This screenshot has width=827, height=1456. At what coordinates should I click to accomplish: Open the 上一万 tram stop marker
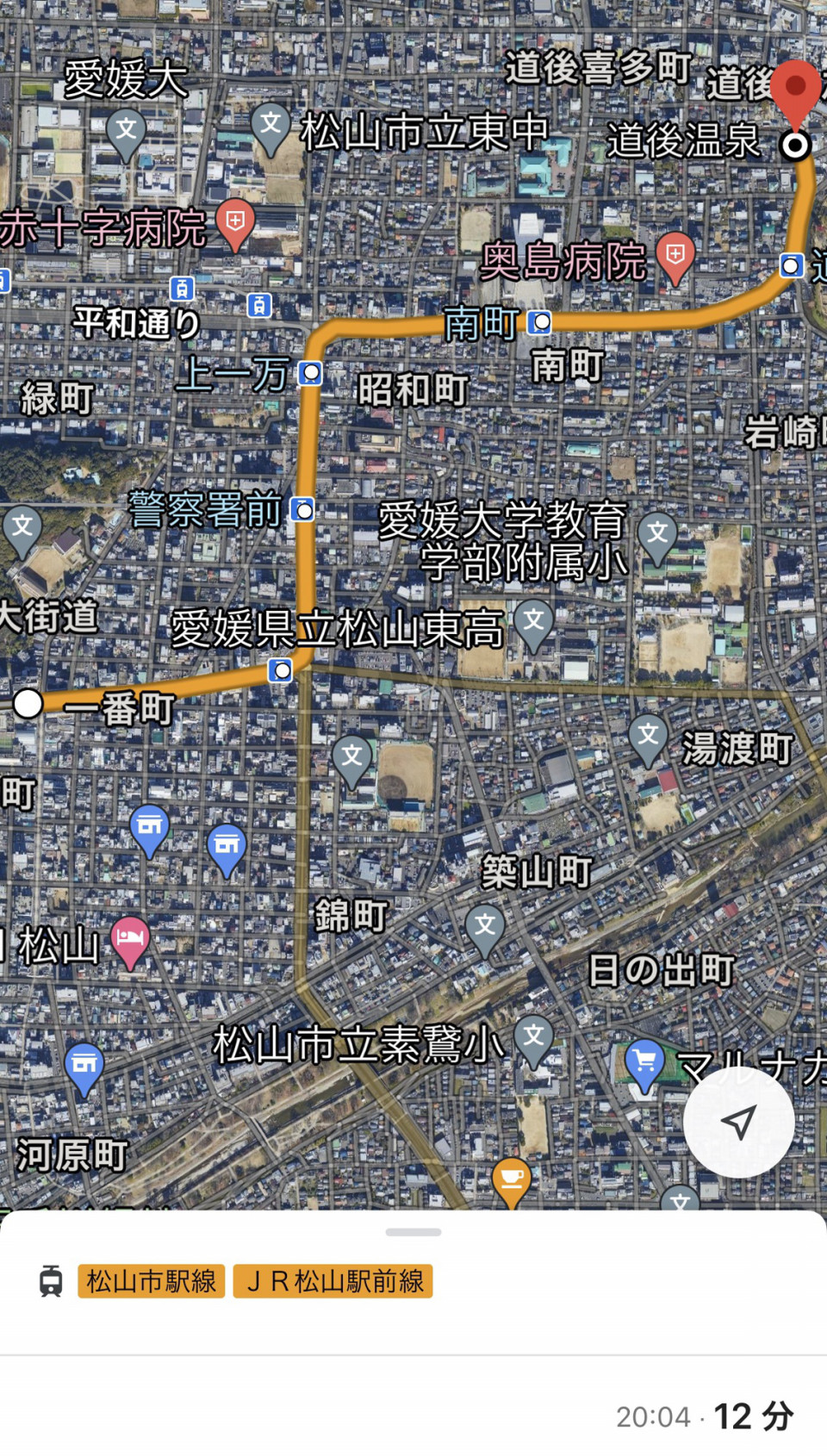tap(310, 373)
